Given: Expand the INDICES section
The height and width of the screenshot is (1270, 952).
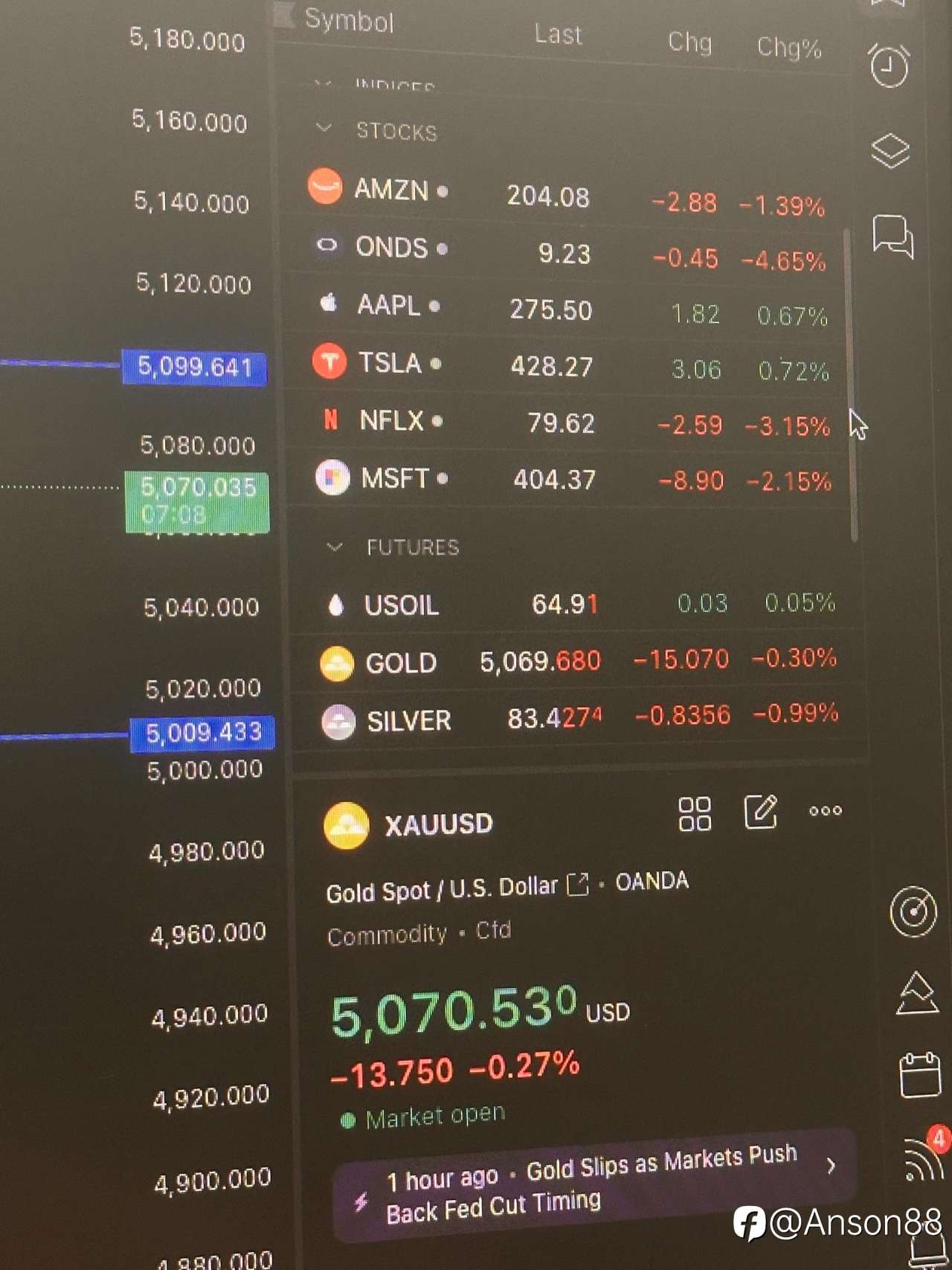Looking at the screenshot, I should click(x=323, y=82).
